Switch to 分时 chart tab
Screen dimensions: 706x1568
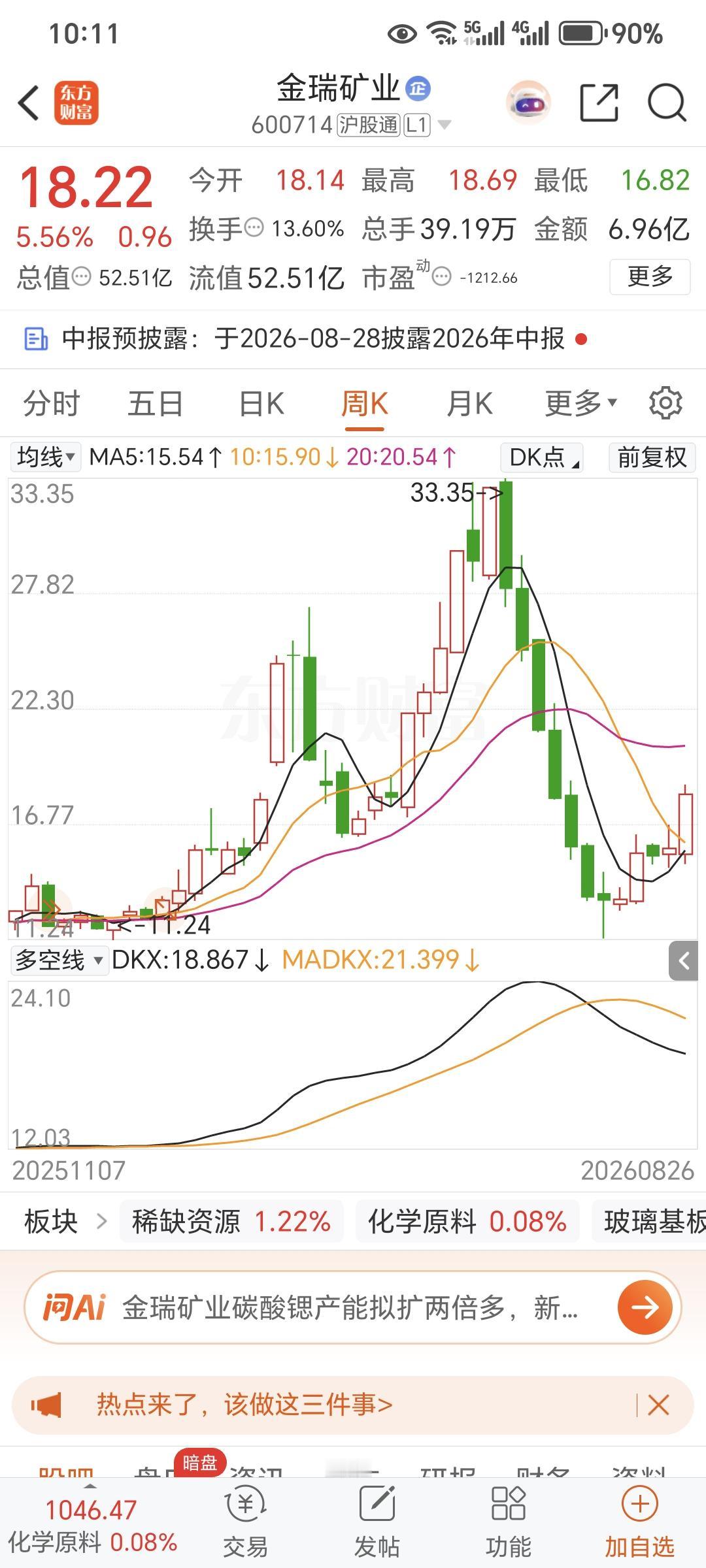(51, 404)
